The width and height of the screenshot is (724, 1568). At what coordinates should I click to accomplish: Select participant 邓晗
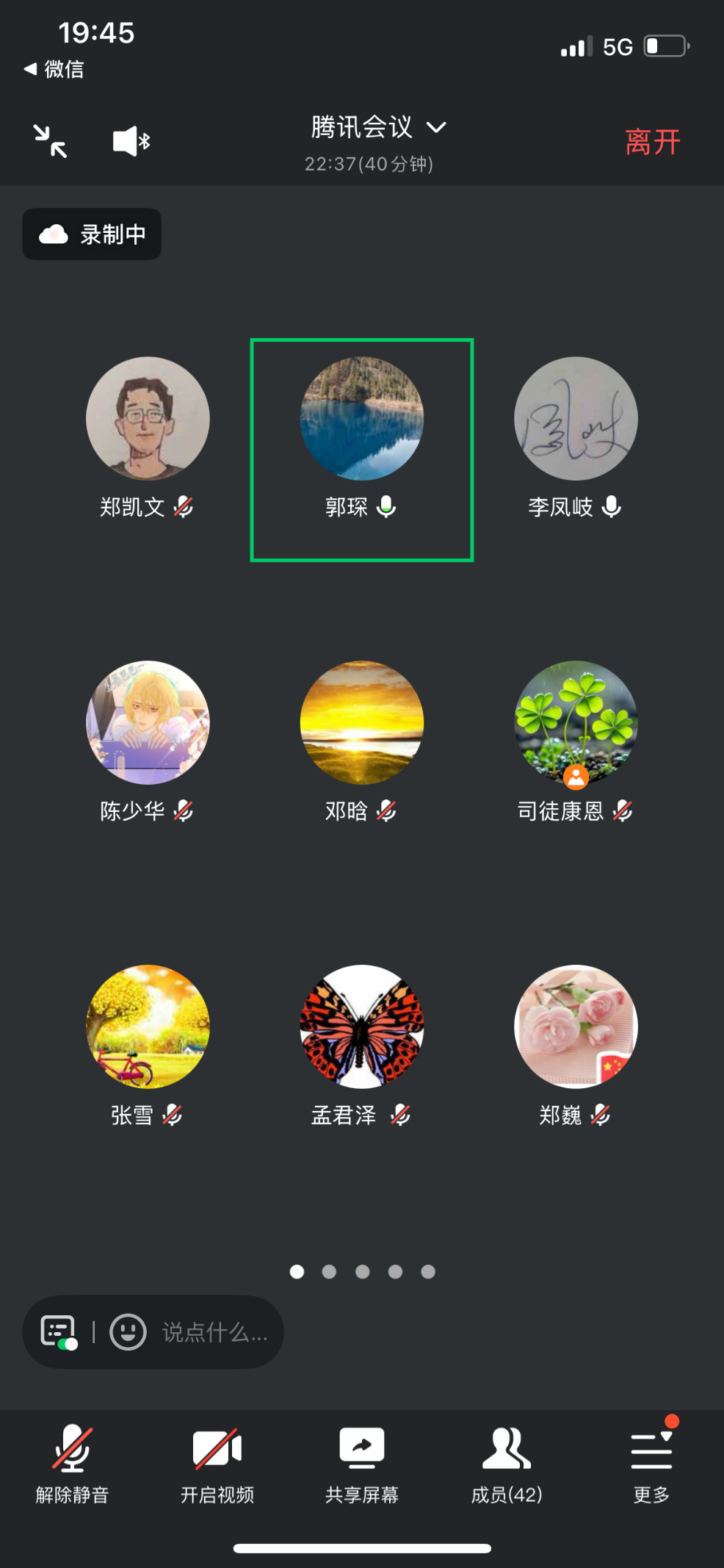[362, 723]
